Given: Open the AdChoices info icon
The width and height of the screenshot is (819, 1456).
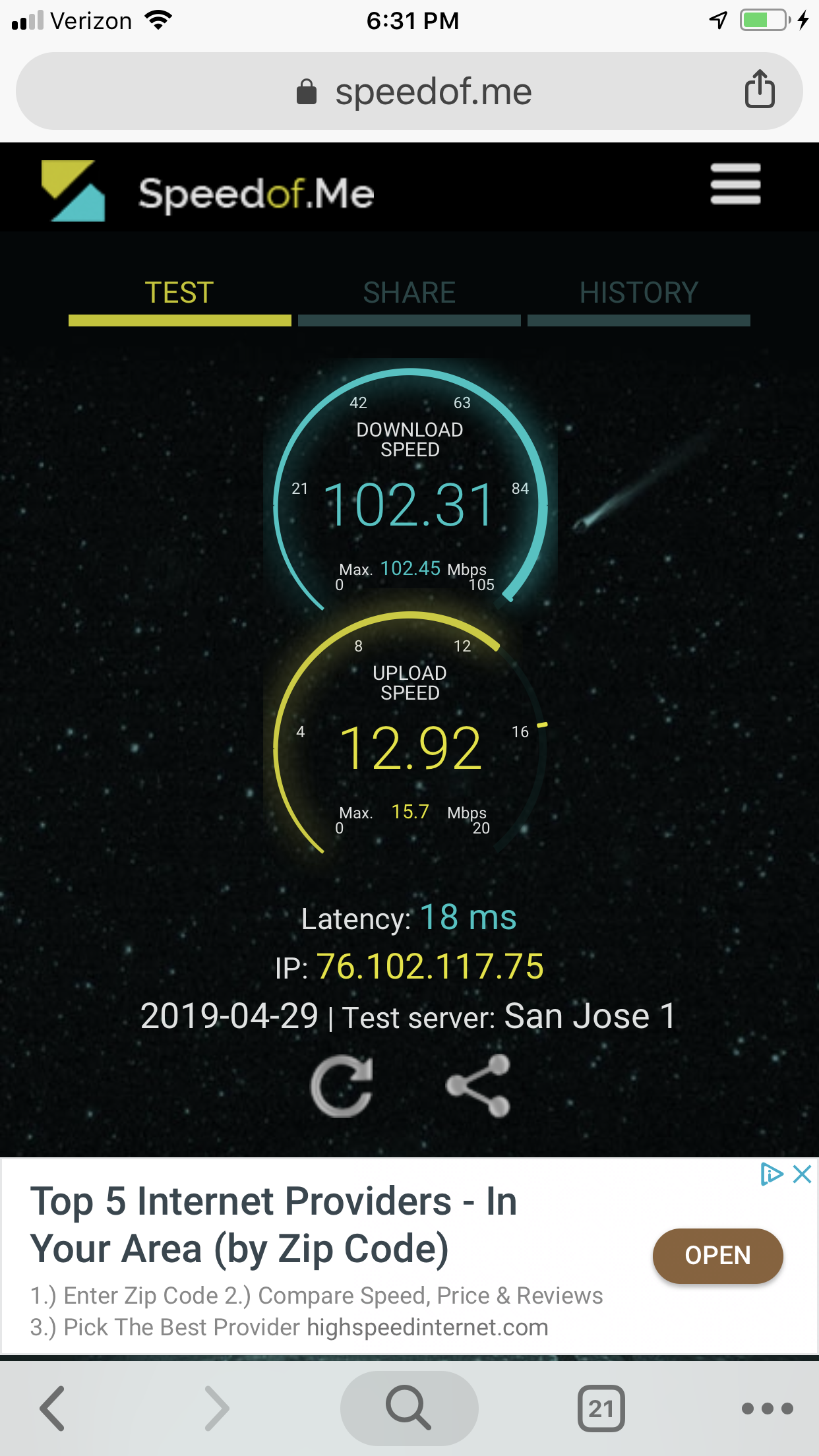Looking at the screenshot, I should point(771,1174).
